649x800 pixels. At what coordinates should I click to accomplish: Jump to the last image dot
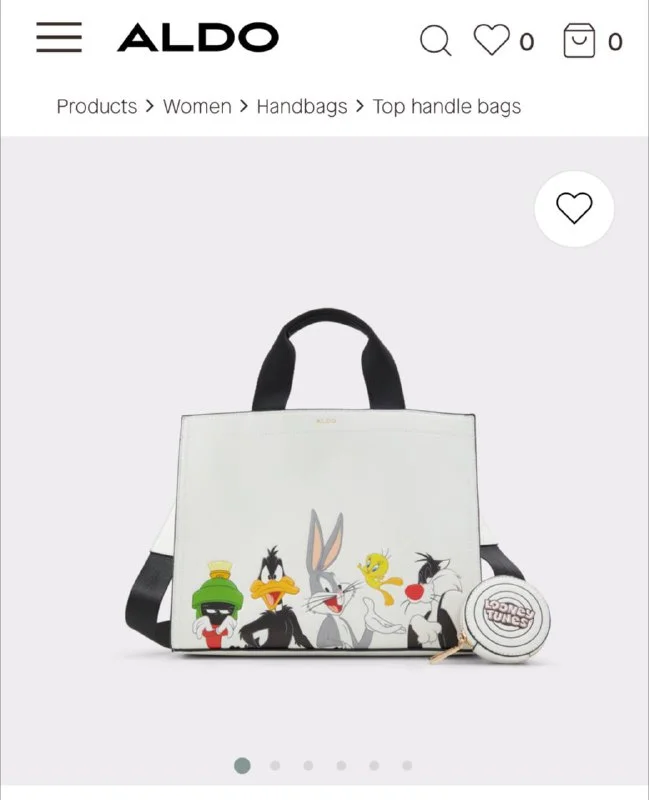407,766
